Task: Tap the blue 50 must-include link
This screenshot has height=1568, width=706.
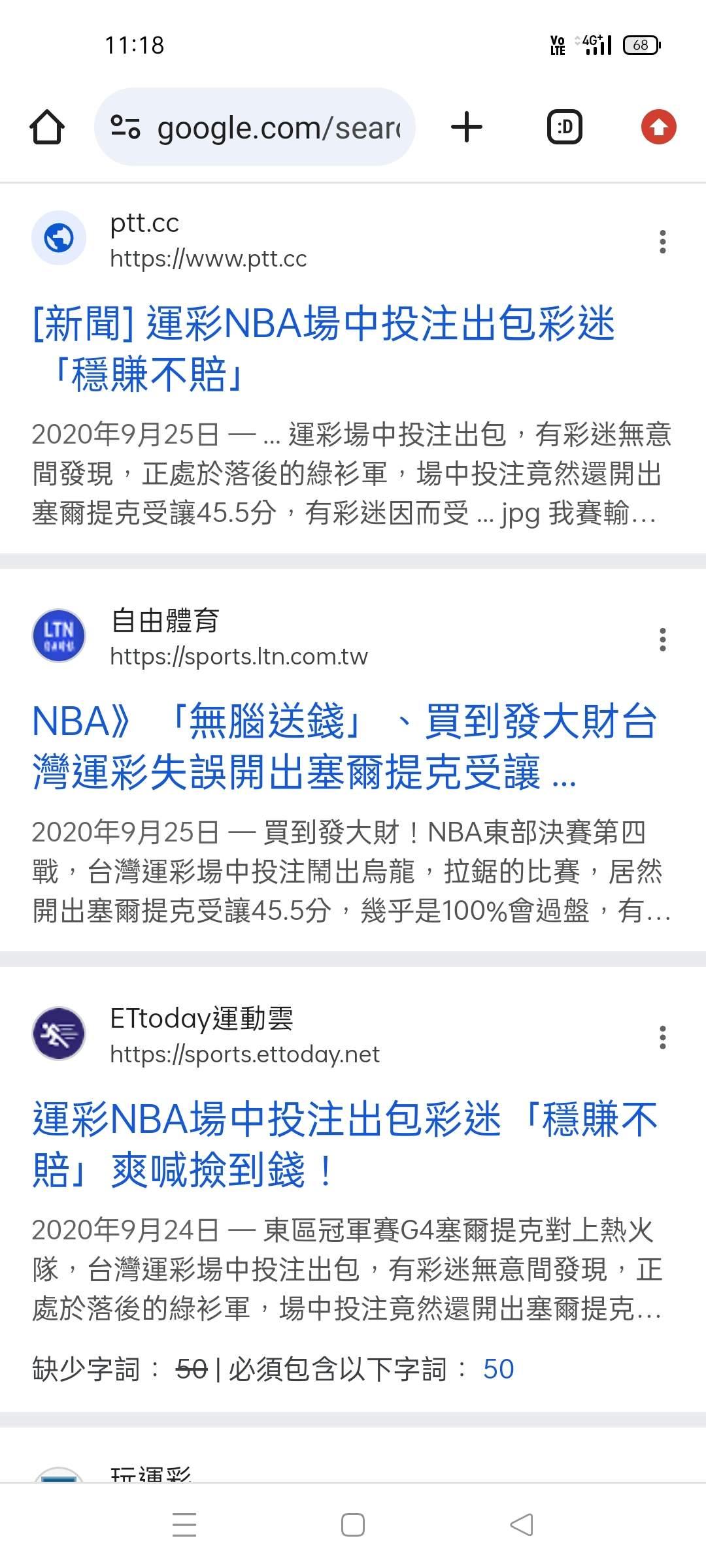Action: pyautogui.click(x=498, y=1369)
